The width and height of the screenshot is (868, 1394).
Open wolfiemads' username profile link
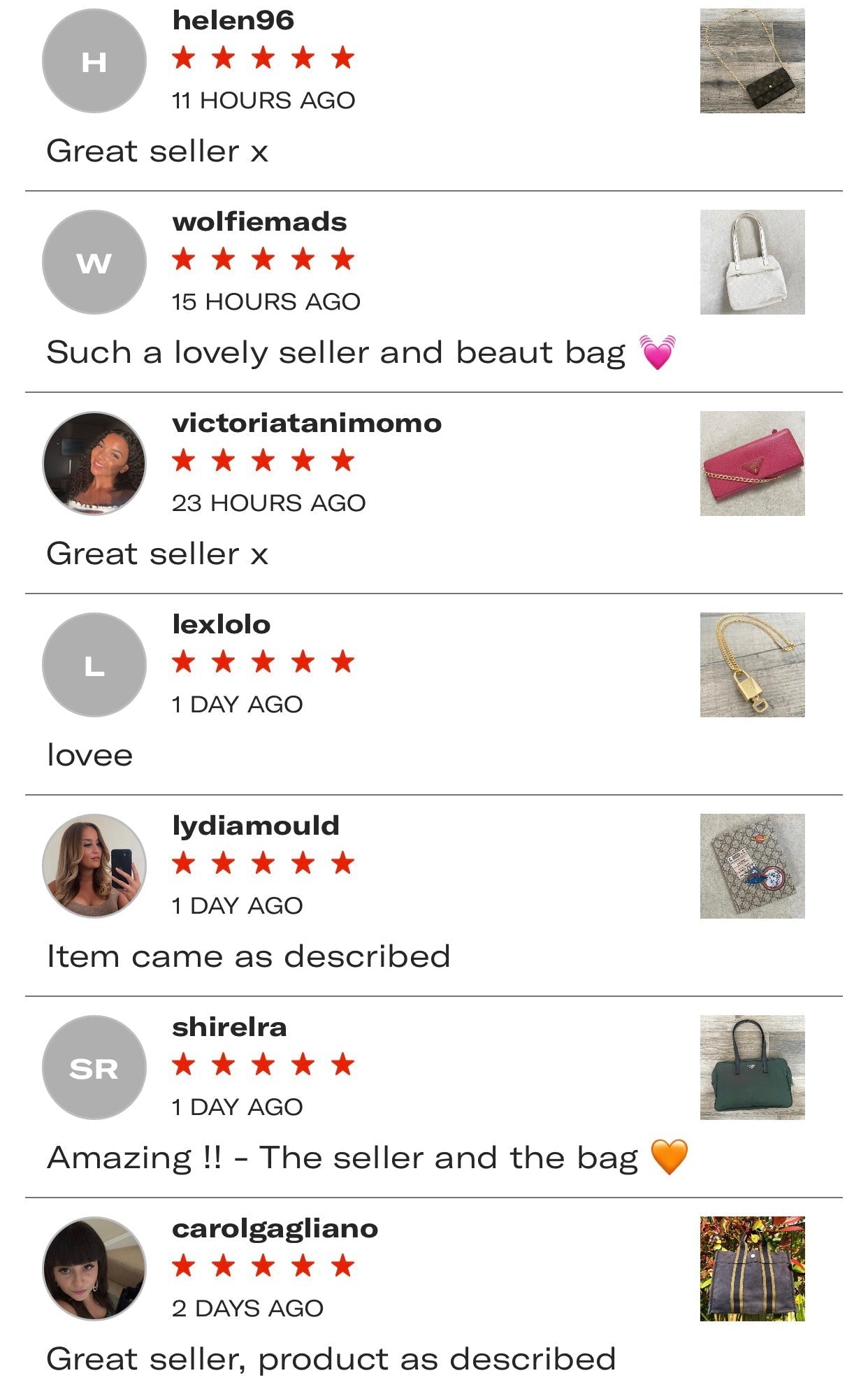click(259, 222)
